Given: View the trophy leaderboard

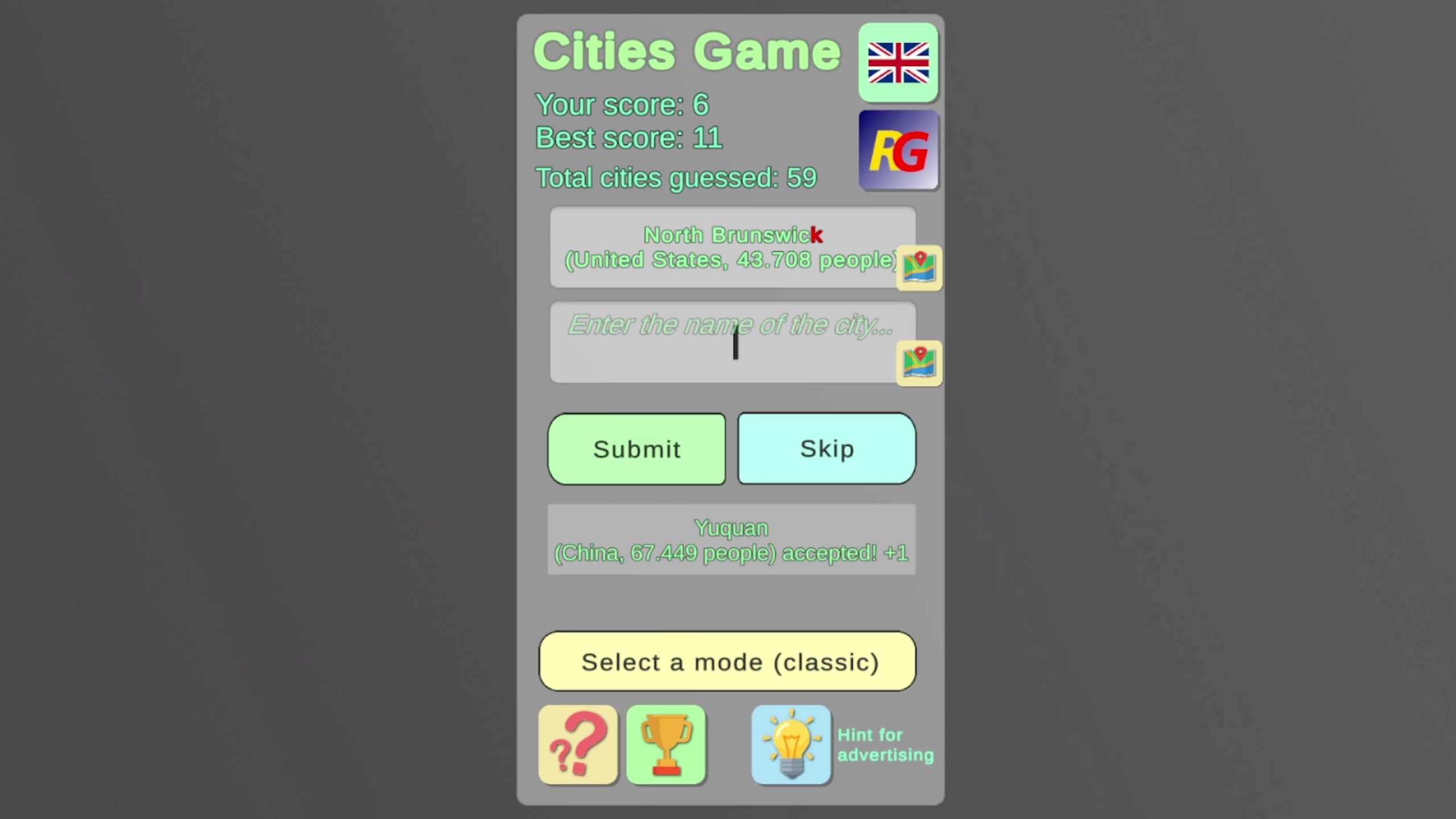Looking at the screenshot, I should tap(666, 744).
